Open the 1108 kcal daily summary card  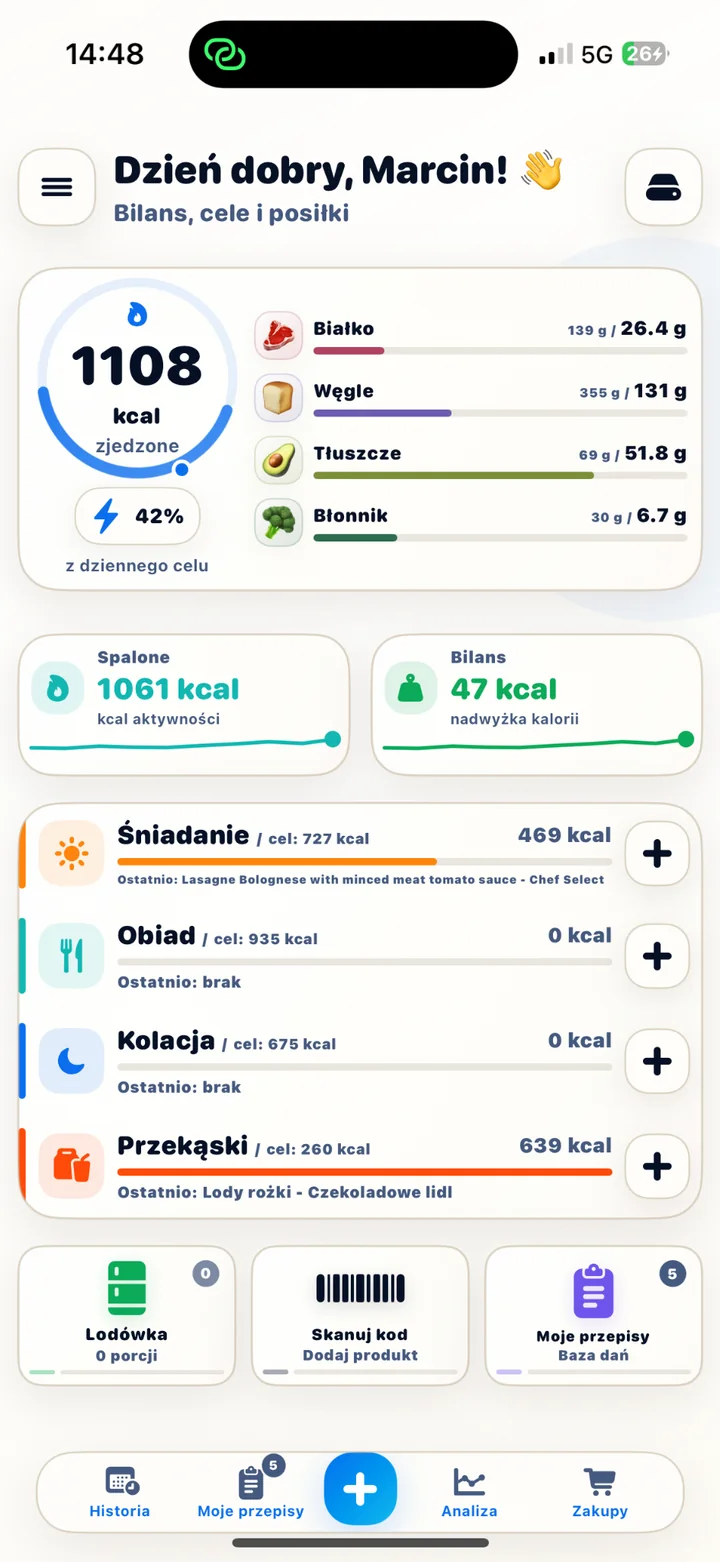click(x=360, y=429)
